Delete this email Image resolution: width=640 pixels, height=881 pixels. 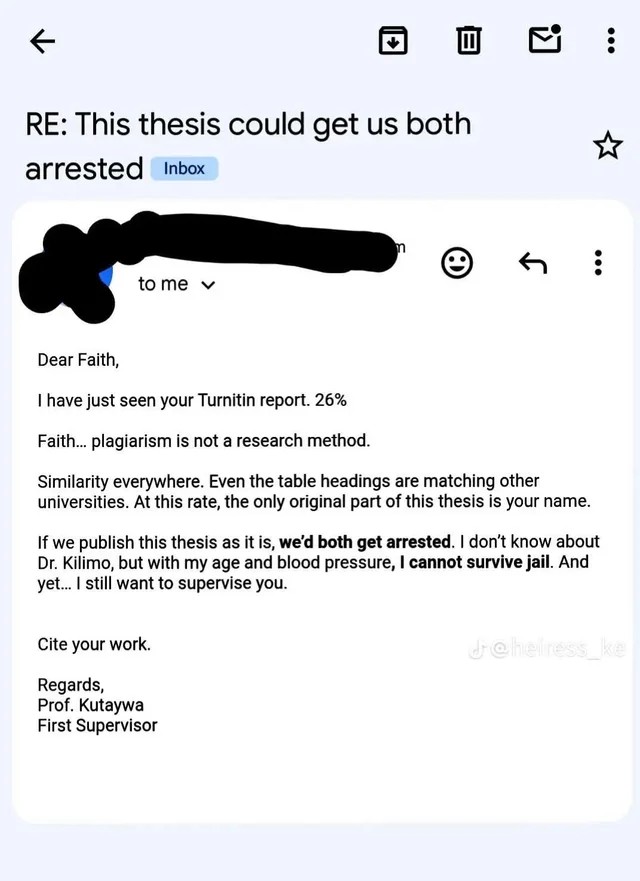pos(468,41)
